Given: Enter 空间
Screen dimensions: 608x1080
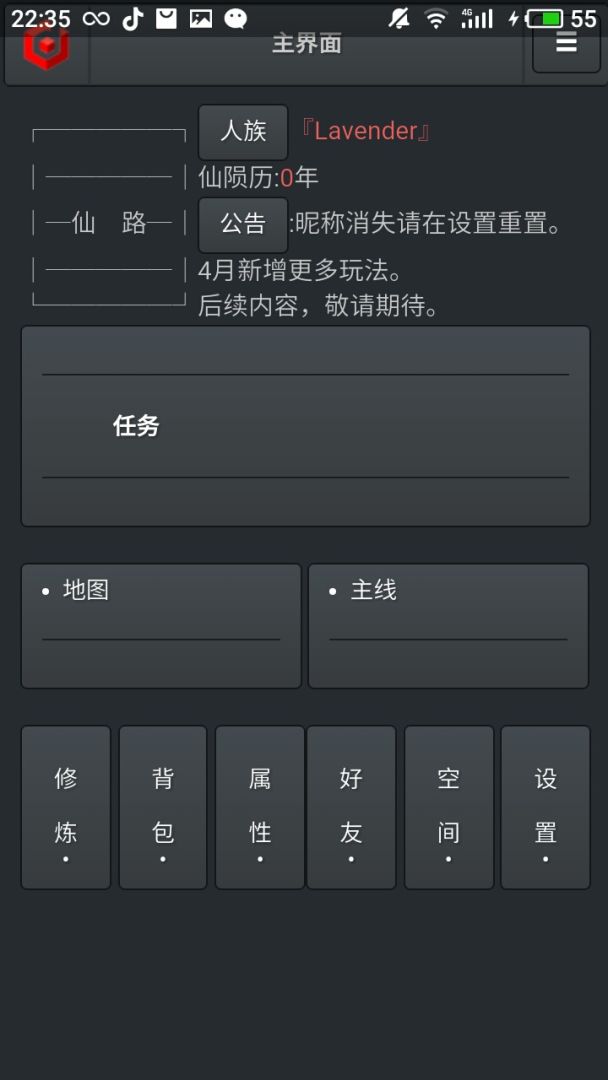Looking at the screenshot, I should tap(448, 807).
